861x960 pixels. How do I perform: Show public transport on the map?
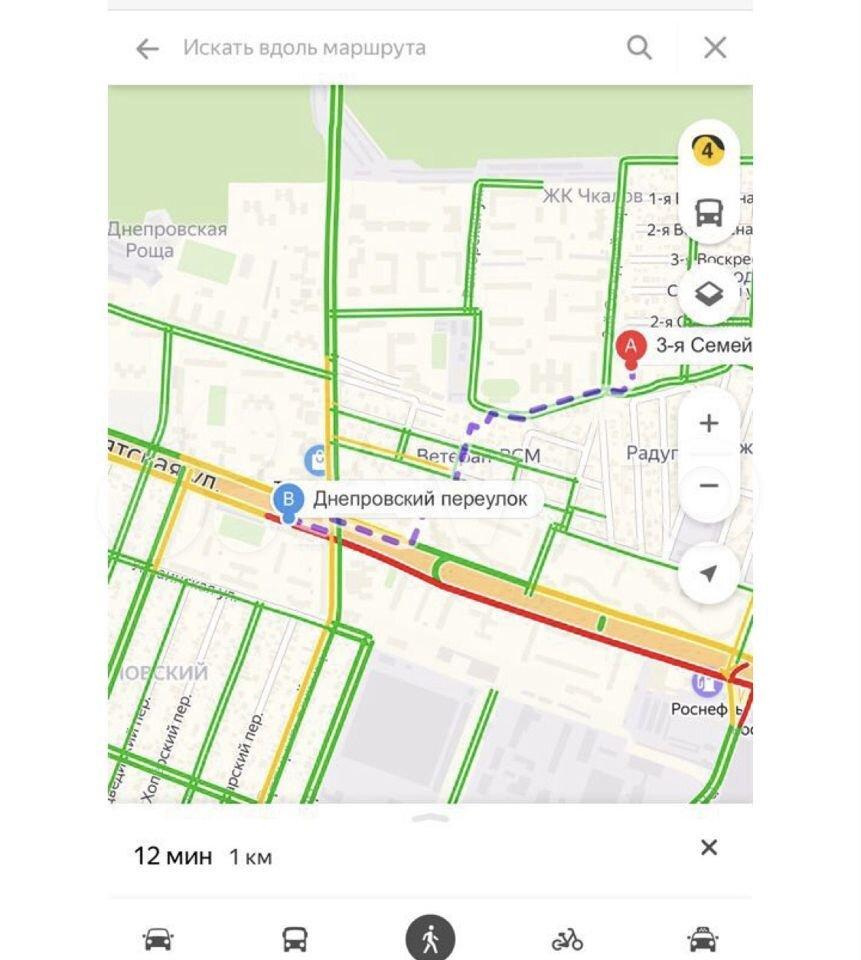click(x=708, y=212)
